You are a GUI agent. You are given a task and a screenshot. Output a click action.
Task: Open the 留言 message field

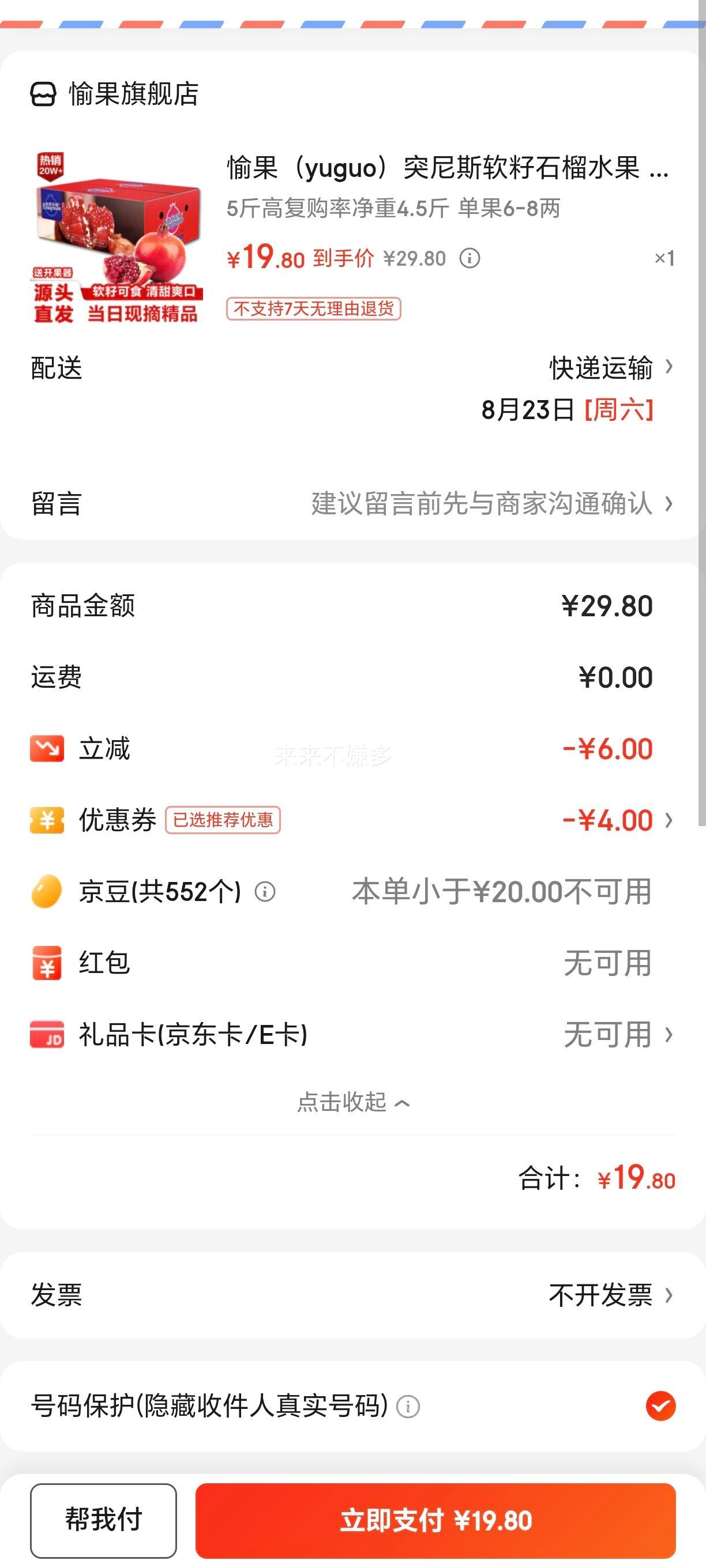coord(352,503)
